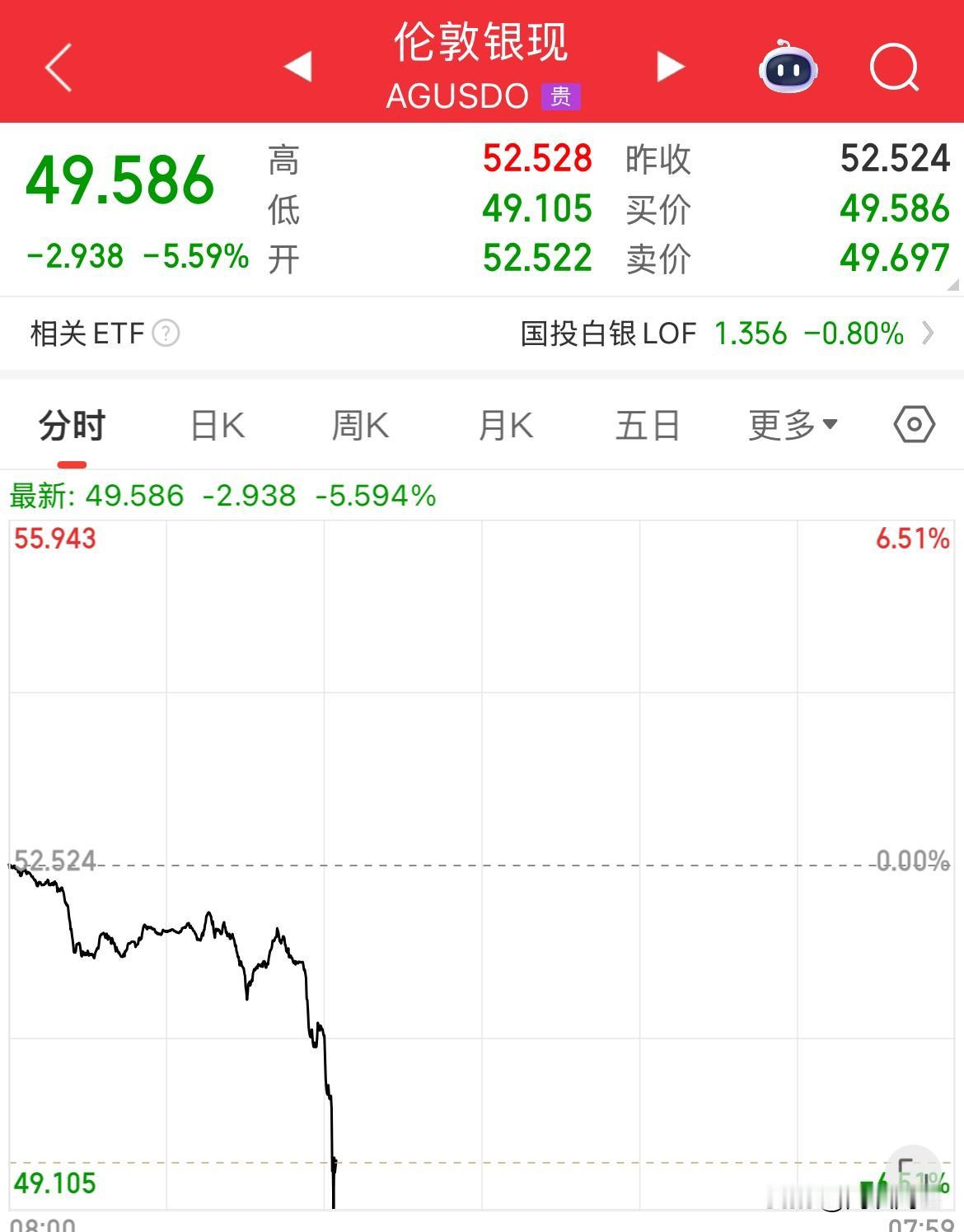The width and height of the screenshot is (964, 1232).
Task: Switch to the 月K chart tab
Action: (x=505, y=426)
